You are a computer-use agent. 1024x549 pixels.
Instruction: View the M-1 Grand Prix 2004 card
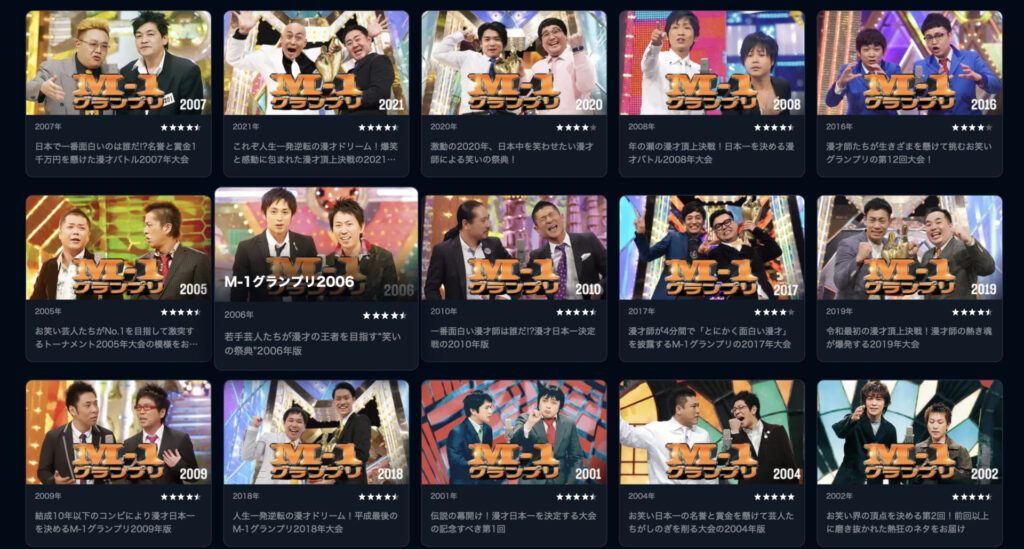pyautogui.click(x=711, y=432)
